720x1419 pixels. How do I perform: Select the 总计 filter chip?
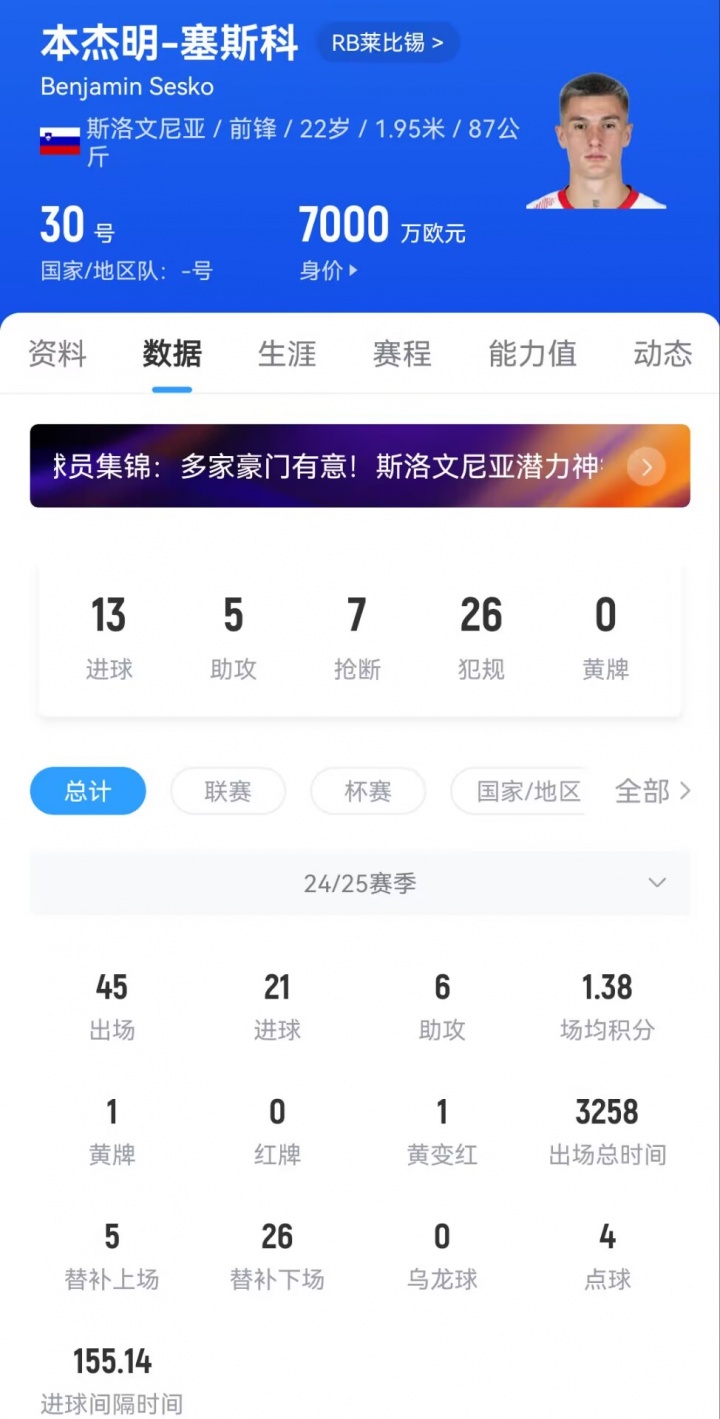point(88,792)
